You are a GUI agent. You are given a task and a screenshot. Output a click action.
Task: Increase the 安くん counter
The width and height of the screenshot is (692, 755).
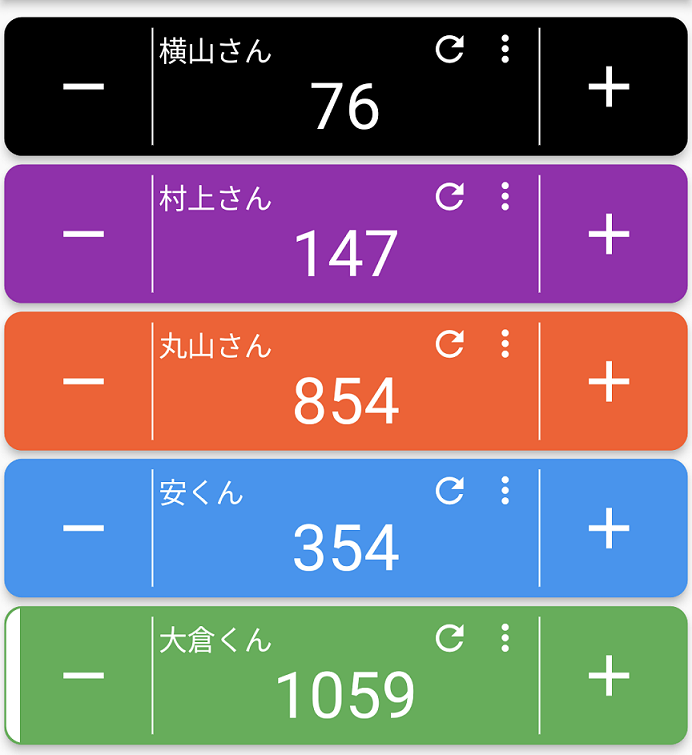(609, 528)
